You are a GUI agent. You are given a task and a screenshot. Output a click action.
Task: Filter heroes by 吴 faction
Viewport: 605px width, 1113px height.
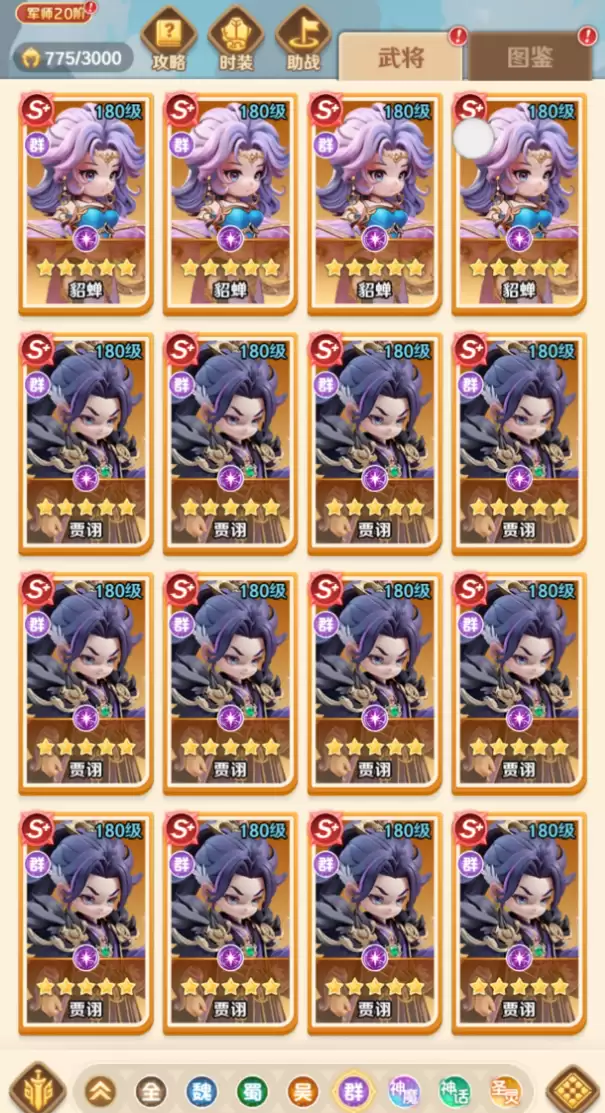(x=302, y=1090)
